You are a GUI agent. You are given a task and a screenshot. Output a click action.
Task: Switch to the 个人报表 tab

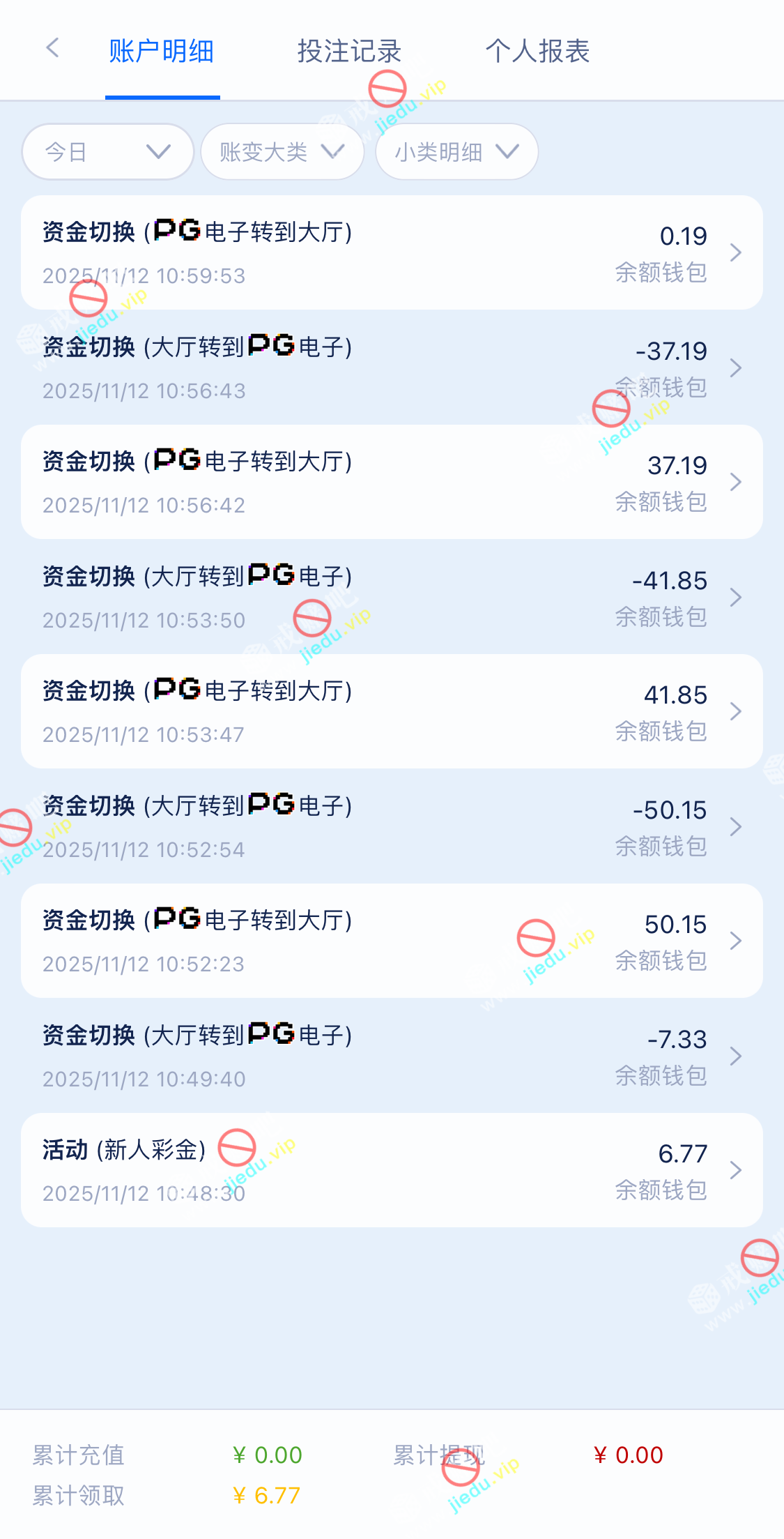(x=537, y=52)
